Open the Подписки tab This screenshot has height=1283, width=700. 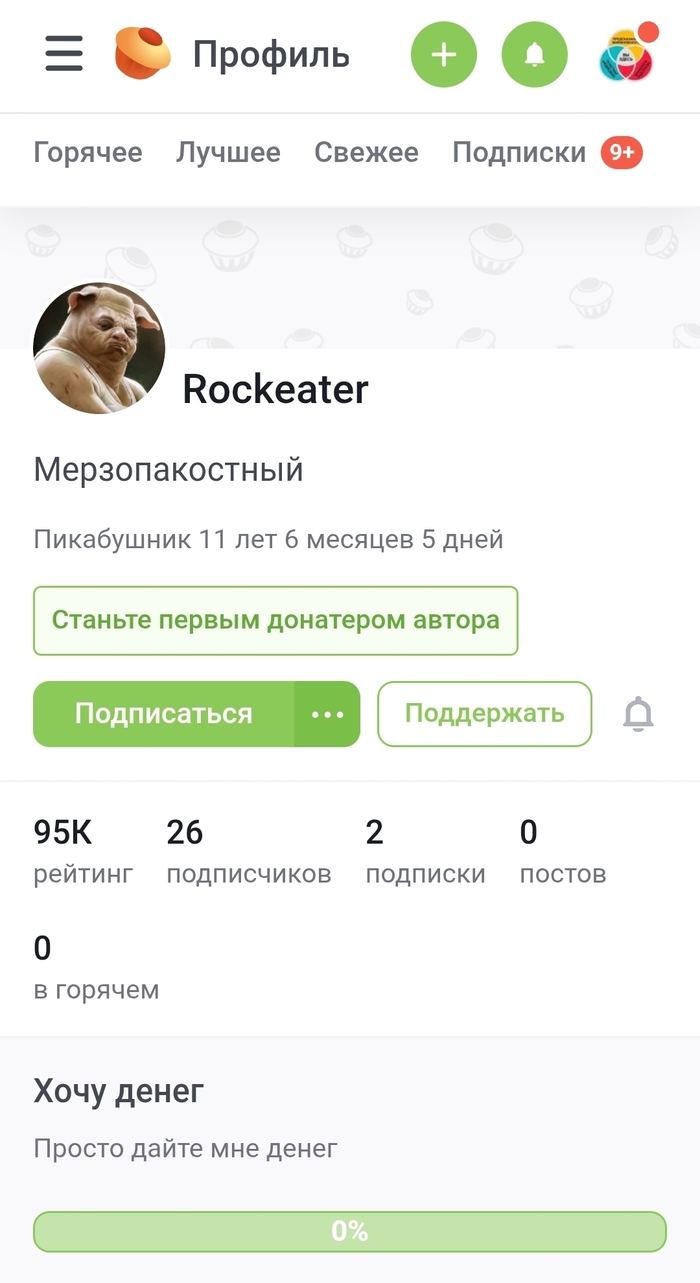click(519, 153)
